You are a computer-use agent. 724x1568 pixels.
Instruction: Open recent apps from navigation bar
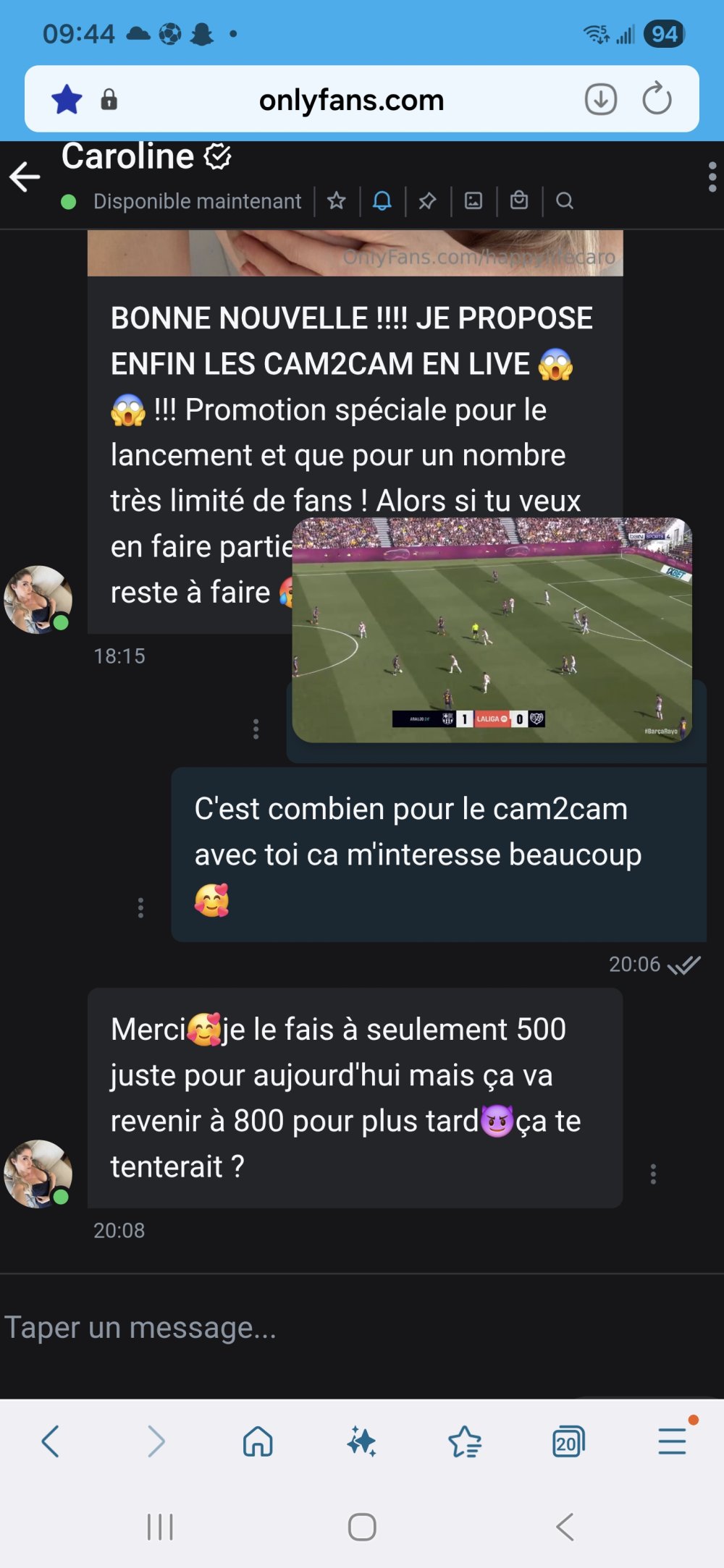point(160,1527)
